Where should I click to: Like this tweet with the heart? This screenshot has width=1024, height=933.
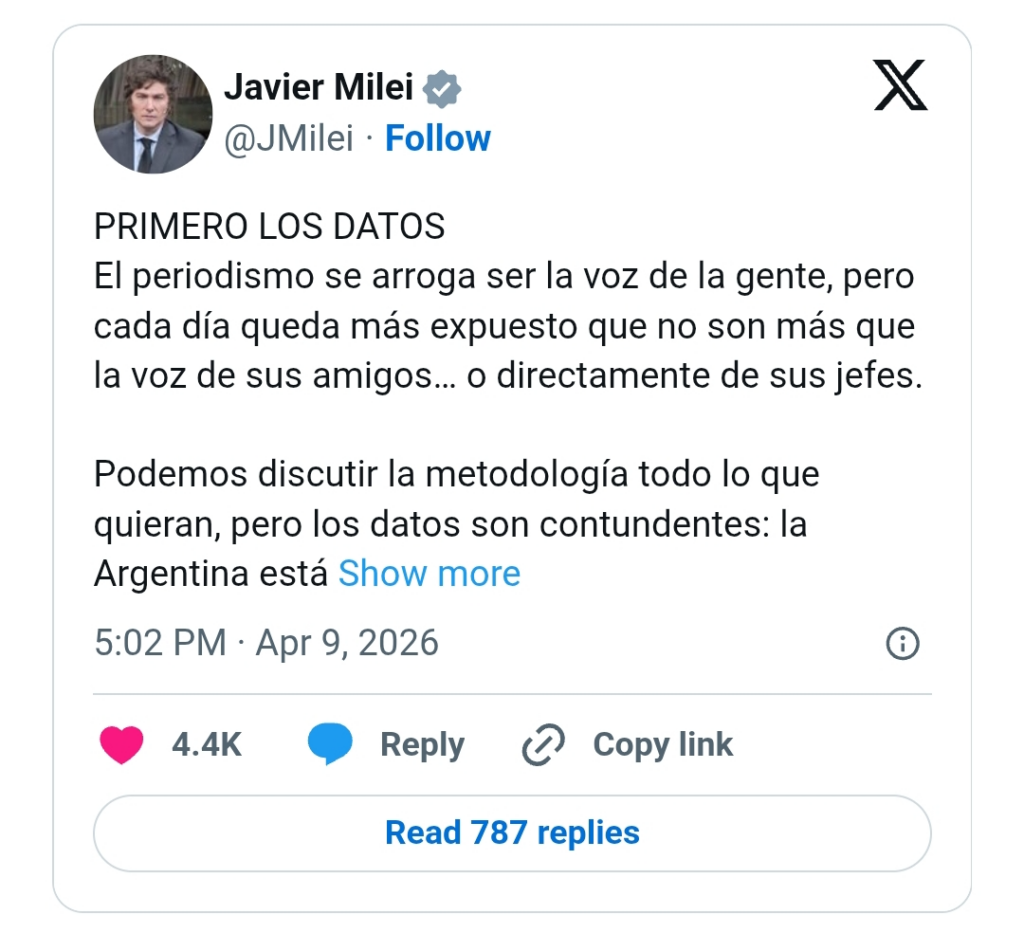point(123,745)
